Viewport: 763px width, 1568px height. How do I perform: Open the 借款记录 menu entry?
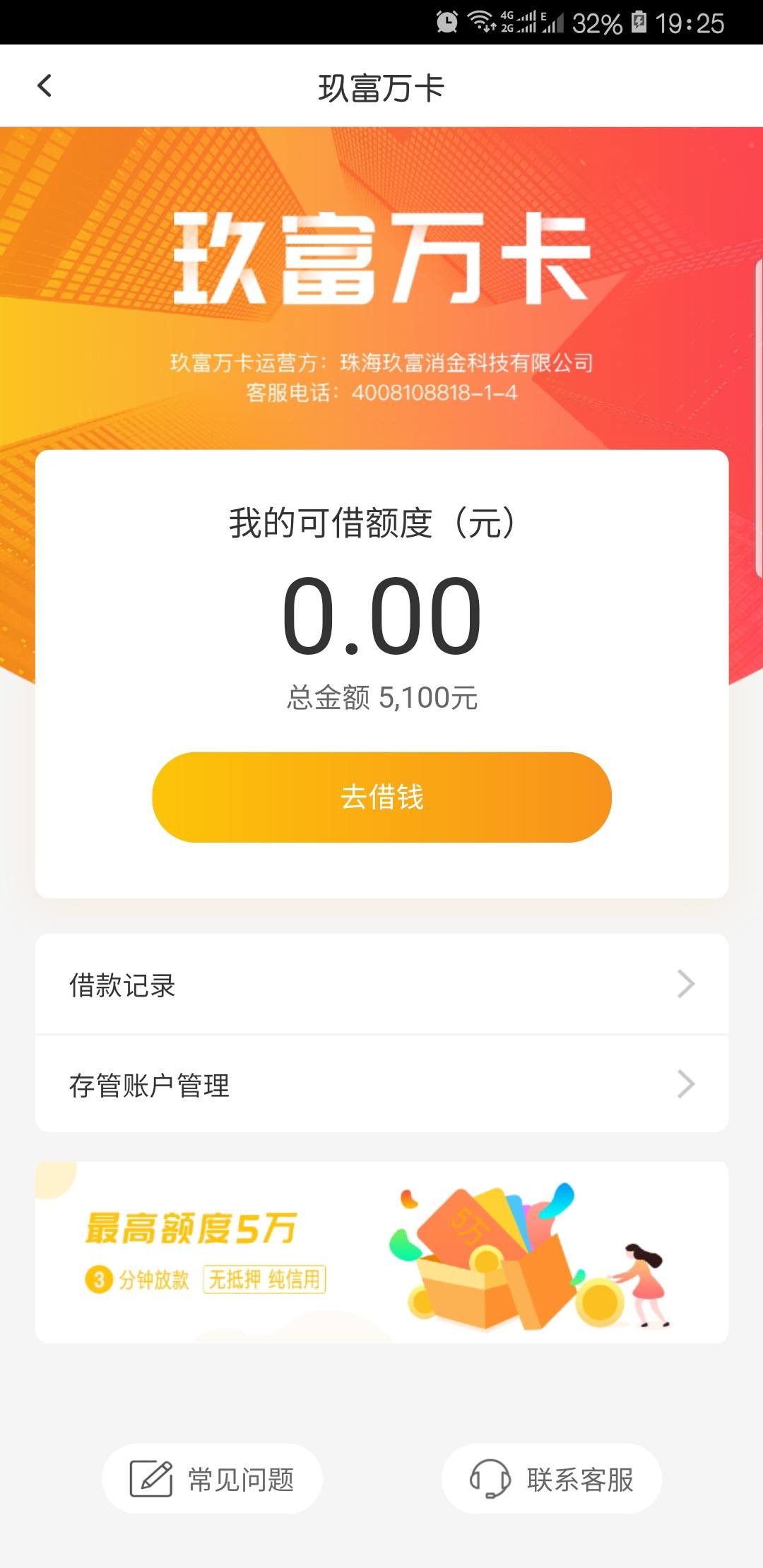coord(124,985)
